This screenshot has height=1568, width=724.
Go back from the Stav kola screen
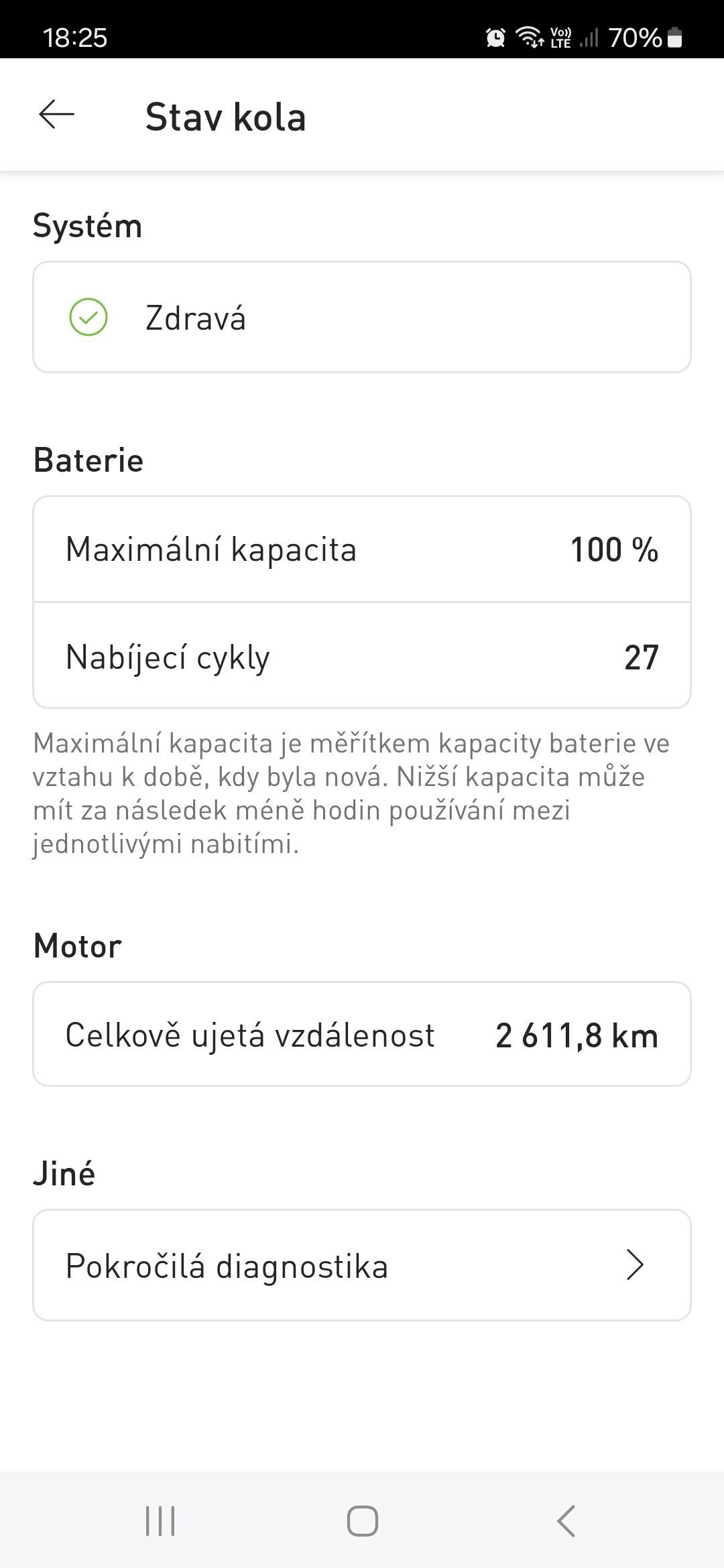pos(56,115)
